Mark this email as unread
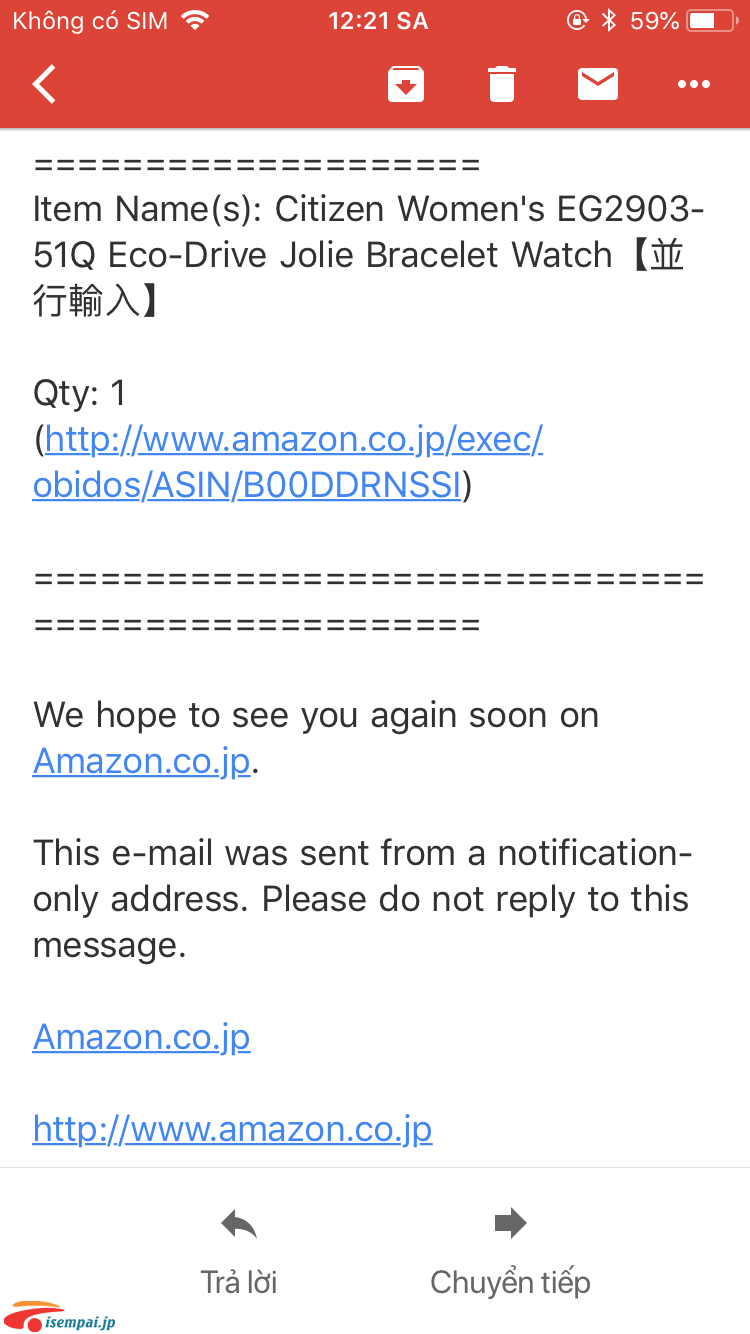The image size is (750, 1334). click(598, 84)
